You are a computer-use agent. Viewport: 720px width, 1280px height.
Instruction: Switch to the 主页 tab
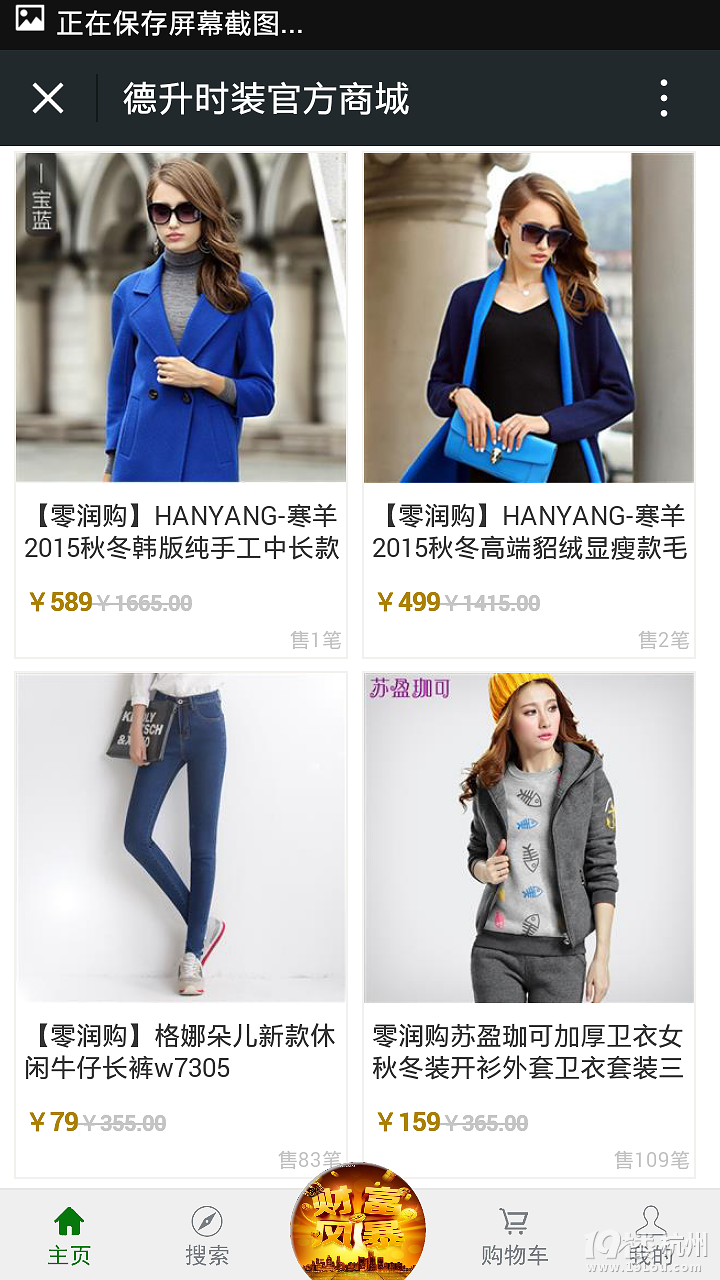tap(69, 1236)
